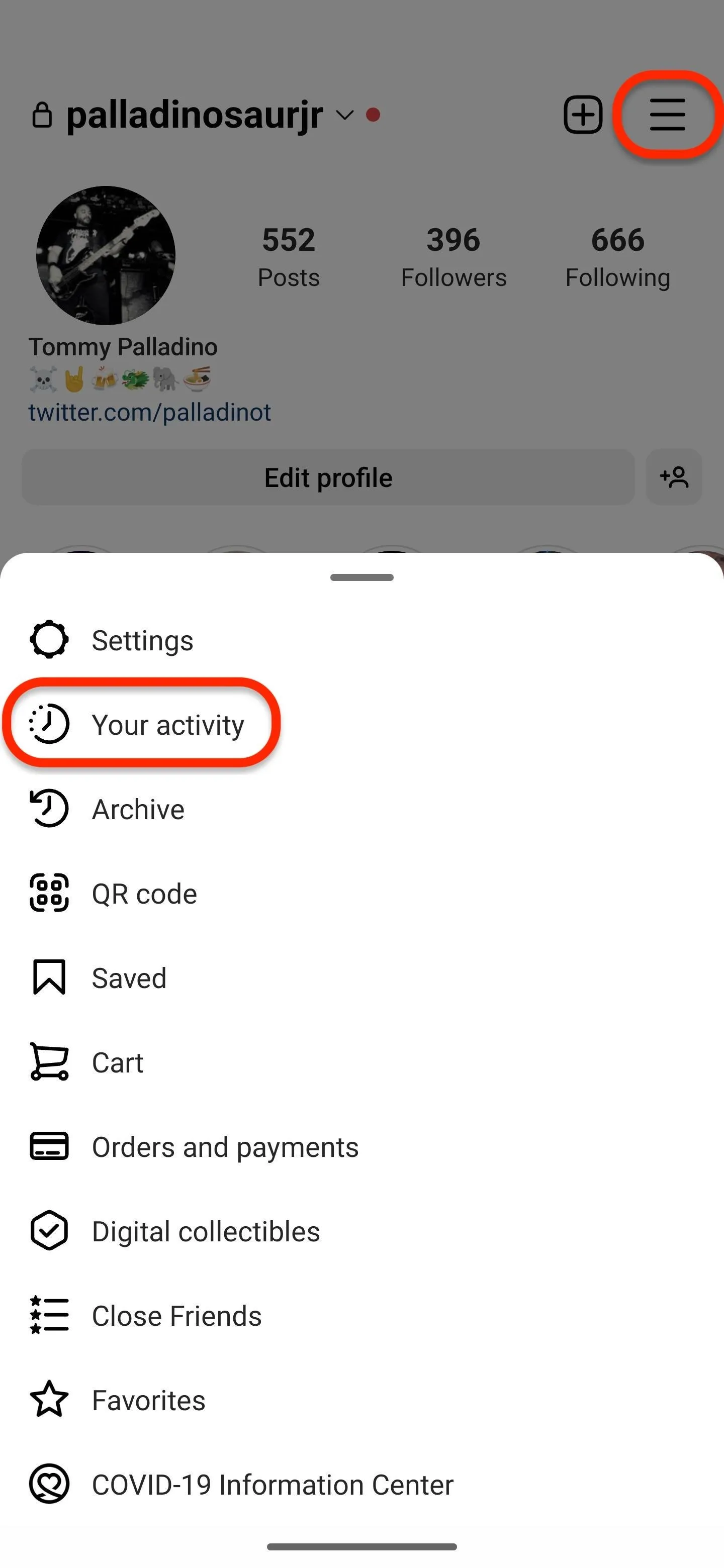Image resolution: width=724 pixels, height=1568 pixels.
Task: Open Settings from the menu
Action: click(x=361, y=640)
